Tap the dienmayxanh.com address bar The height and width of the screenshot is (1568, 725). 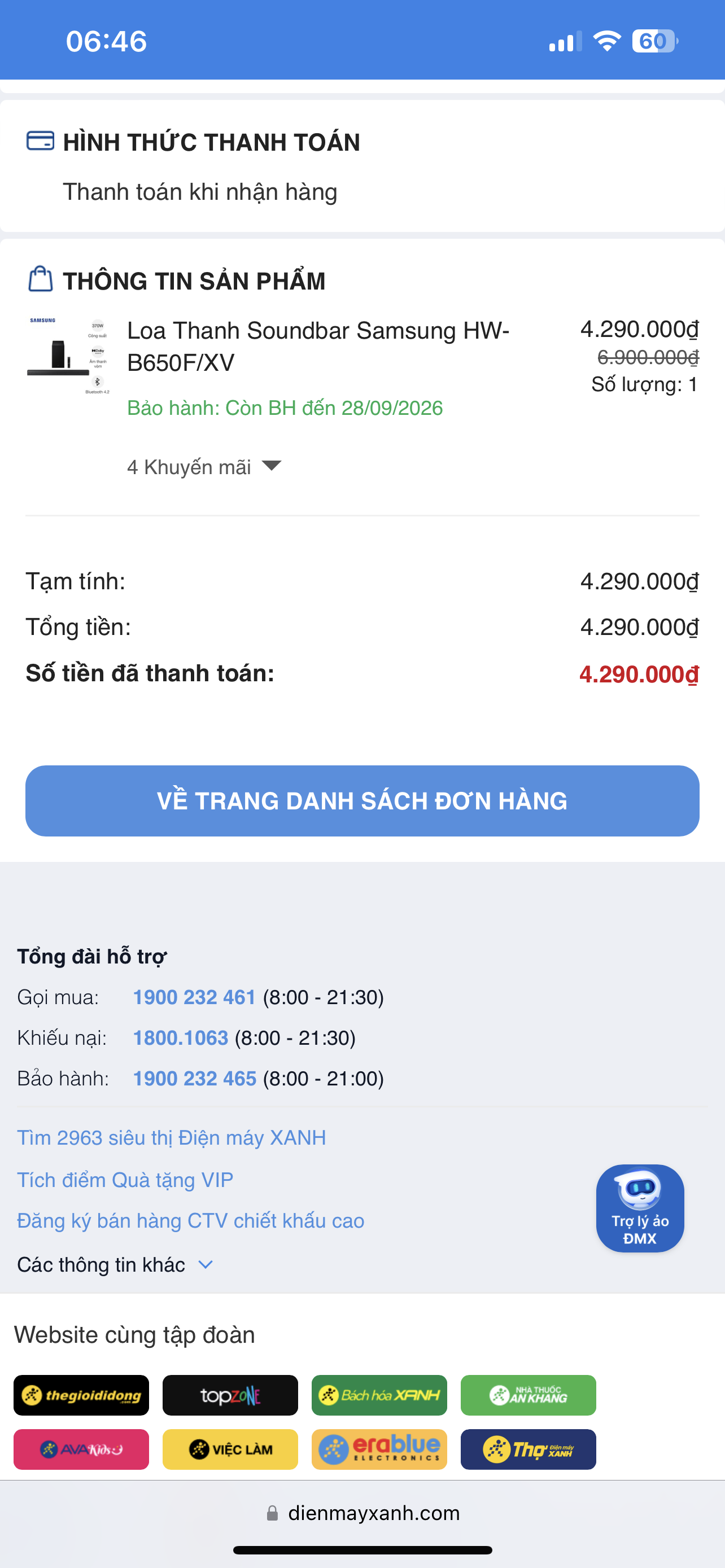pos(363,1513)
